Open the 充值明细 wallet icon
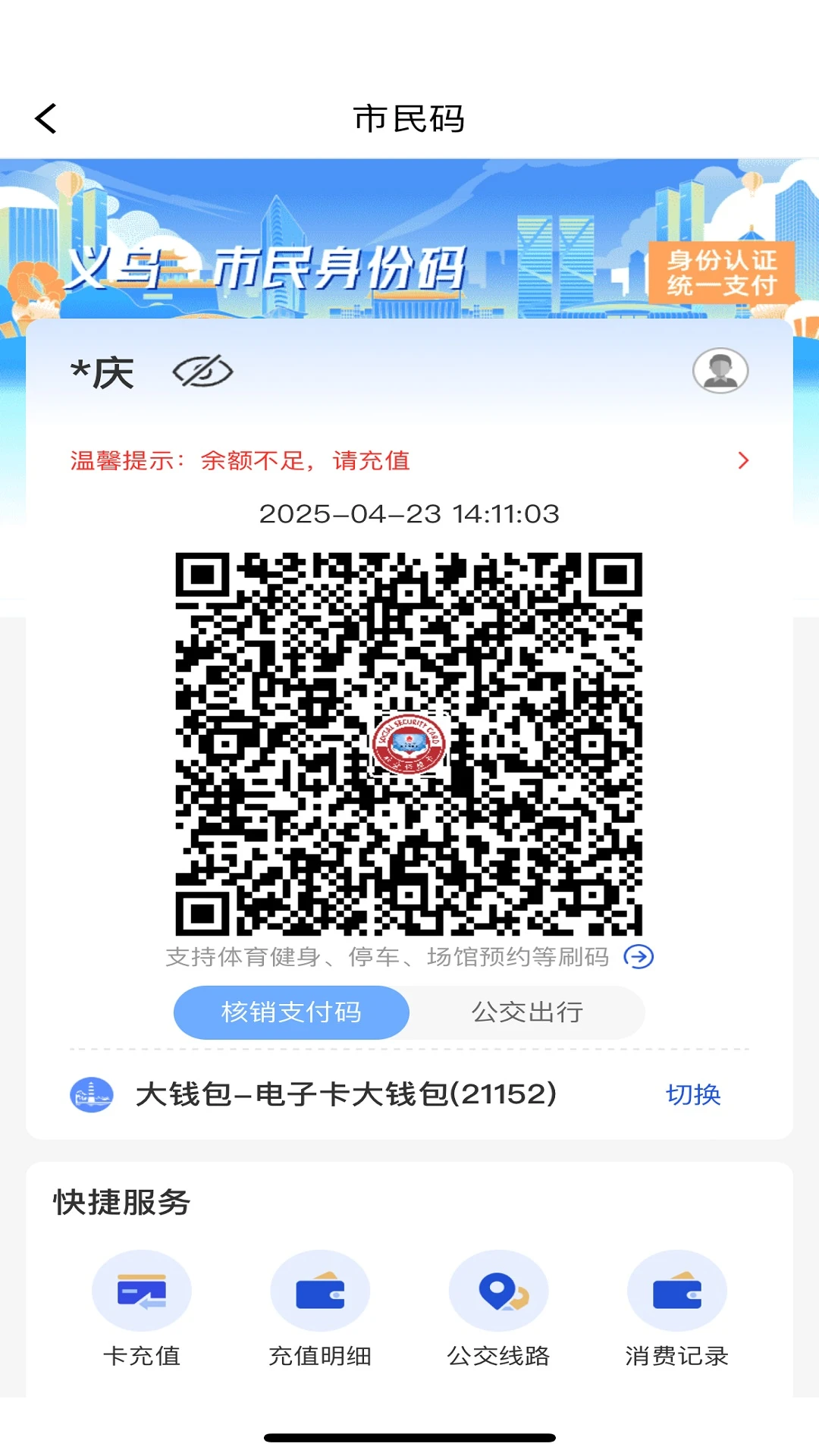The image size is (819, 1456). pyautogui.click(x=320, y=1290)
